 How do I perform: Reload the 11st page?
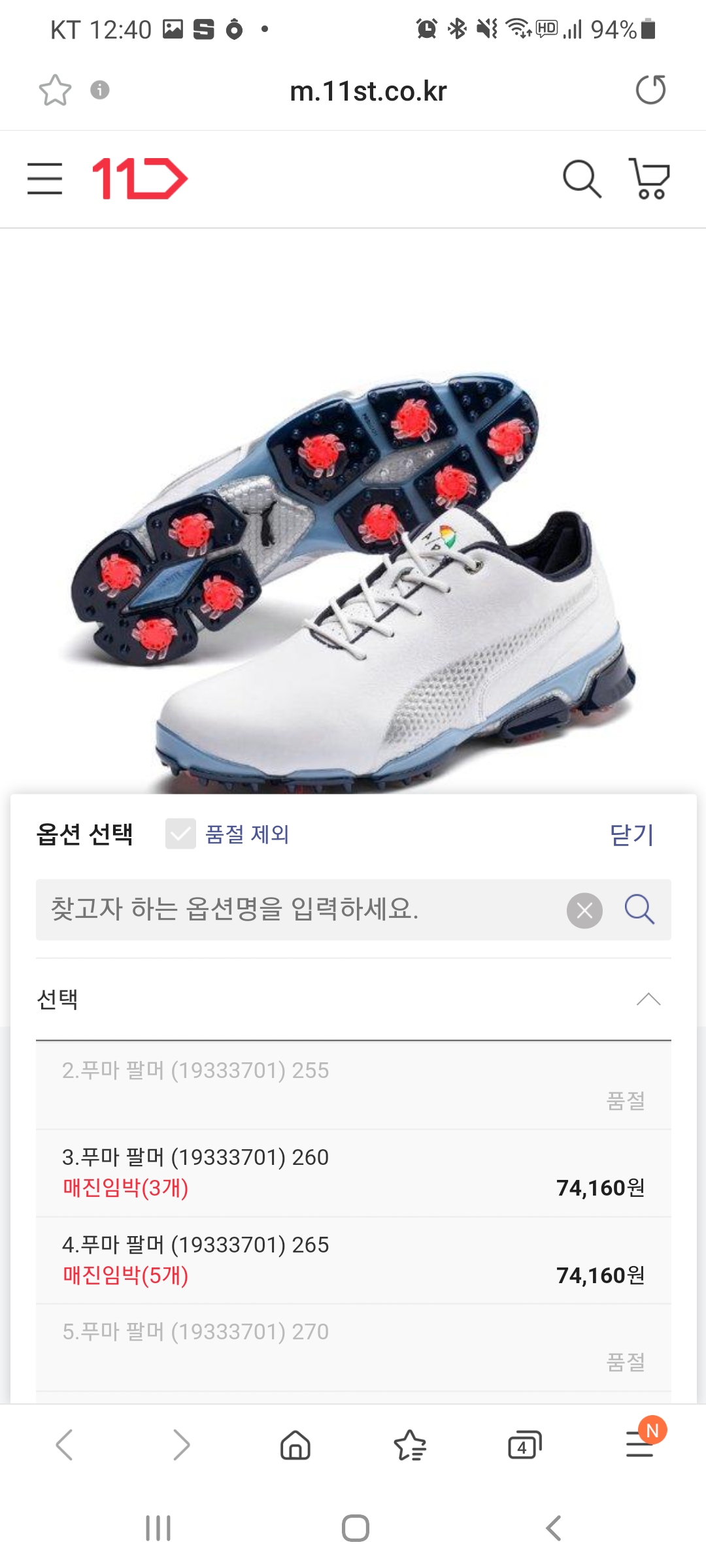650,90
